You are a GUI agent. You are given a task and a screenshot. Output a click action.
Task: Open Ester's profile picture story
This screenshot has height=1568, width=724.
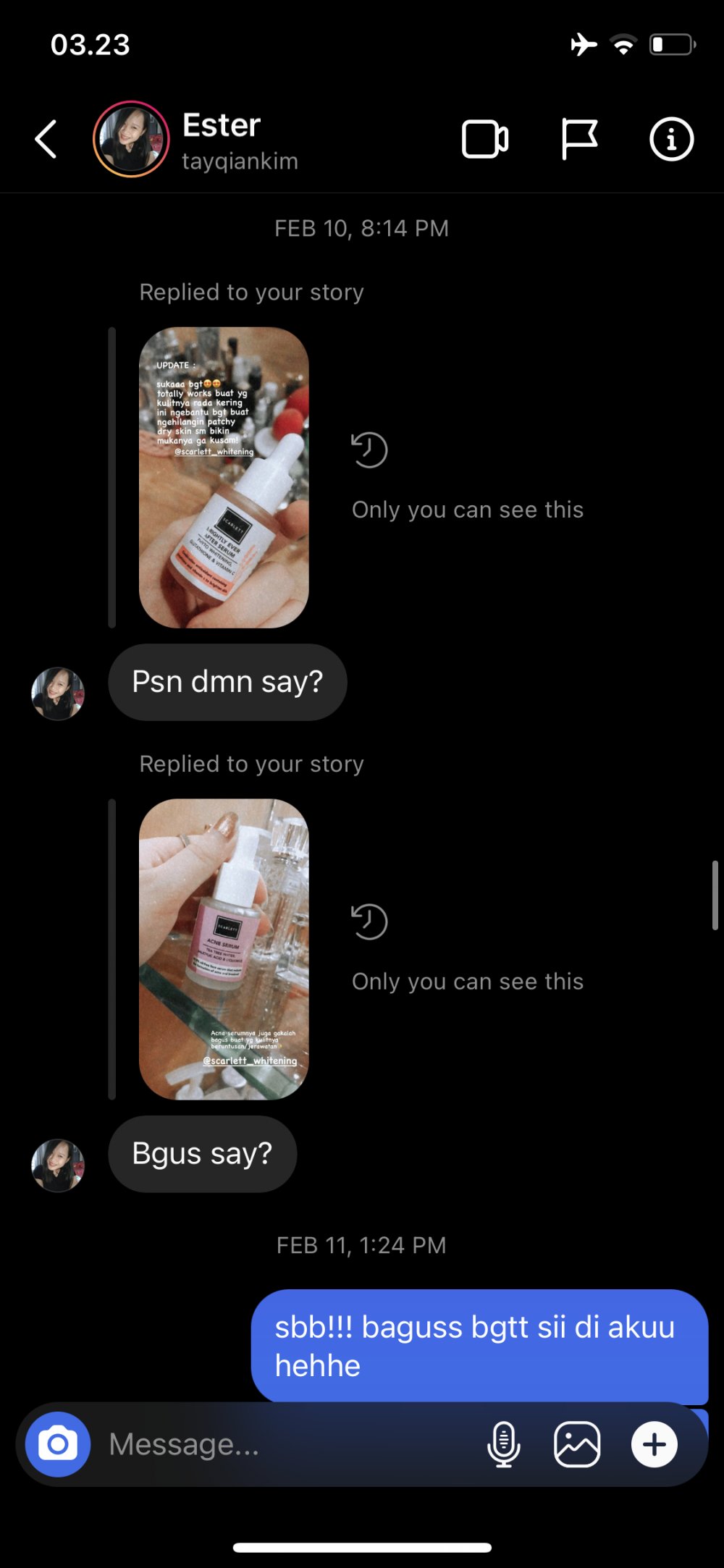point(131,139)
